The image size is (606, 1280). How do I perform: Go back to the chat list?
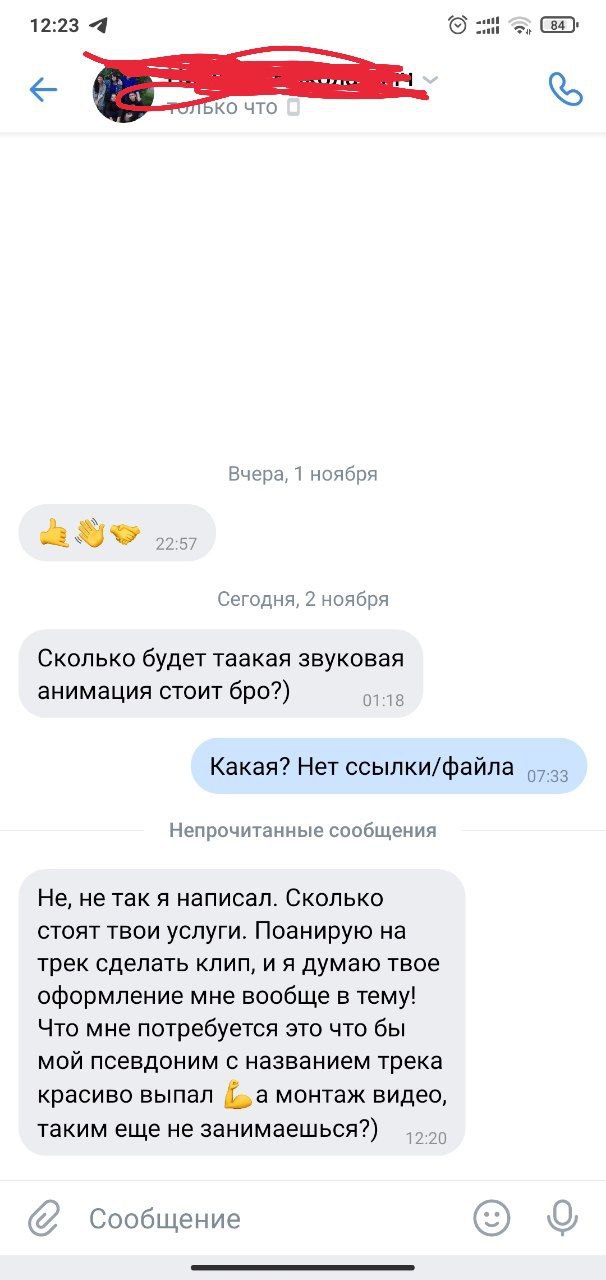click(x=43, y=90)
